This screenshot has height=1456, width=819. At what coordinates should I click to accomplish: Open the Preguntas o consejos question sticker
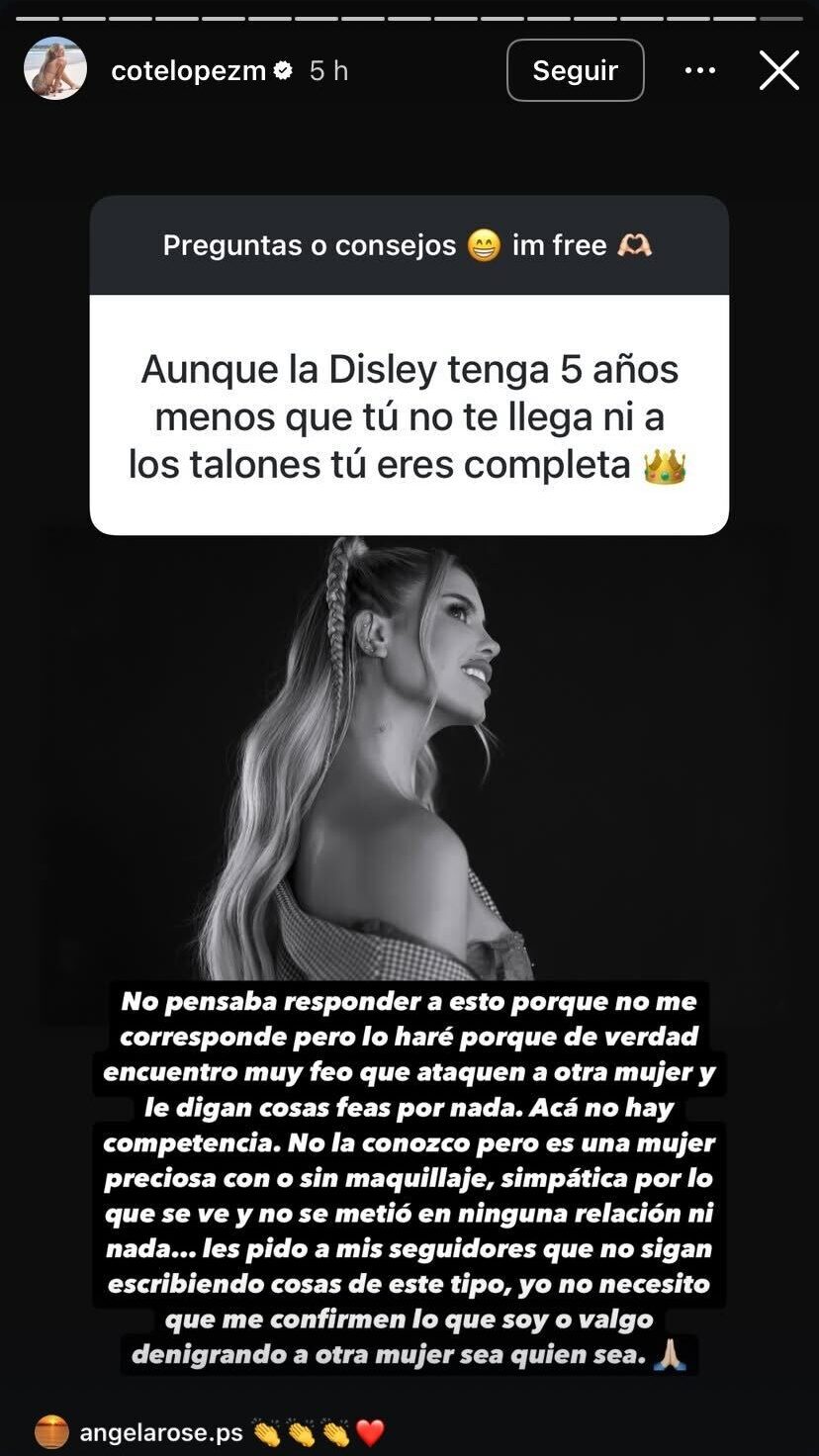pos(409,245)
